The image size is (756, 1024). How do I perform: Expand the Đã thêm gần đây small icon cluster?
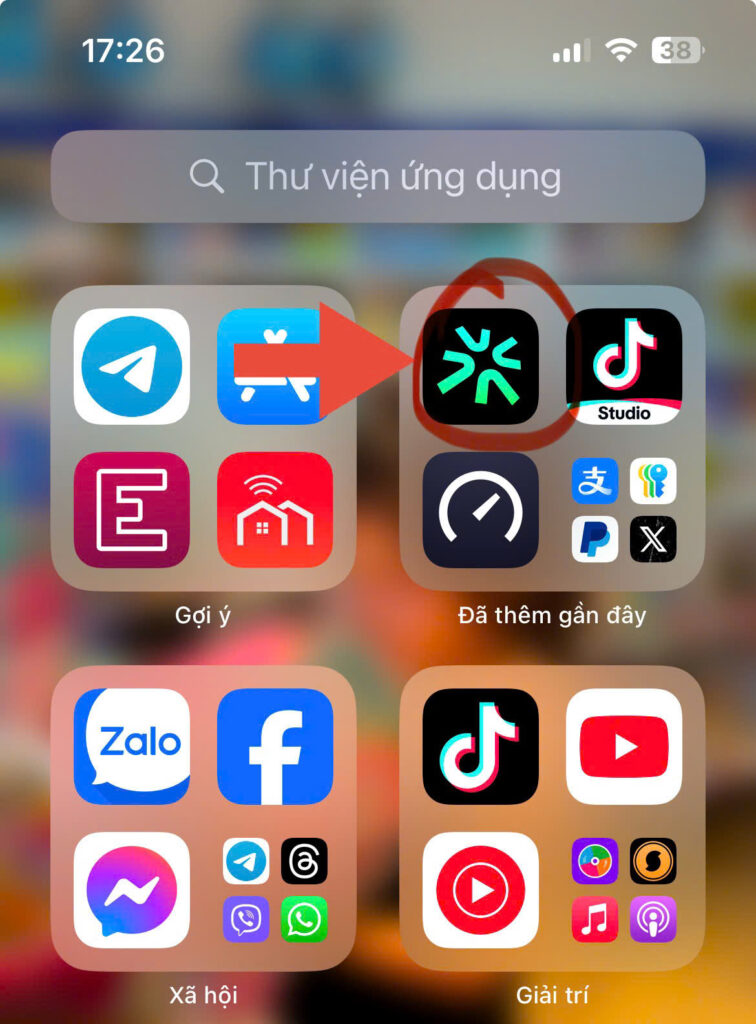(624, 510)
